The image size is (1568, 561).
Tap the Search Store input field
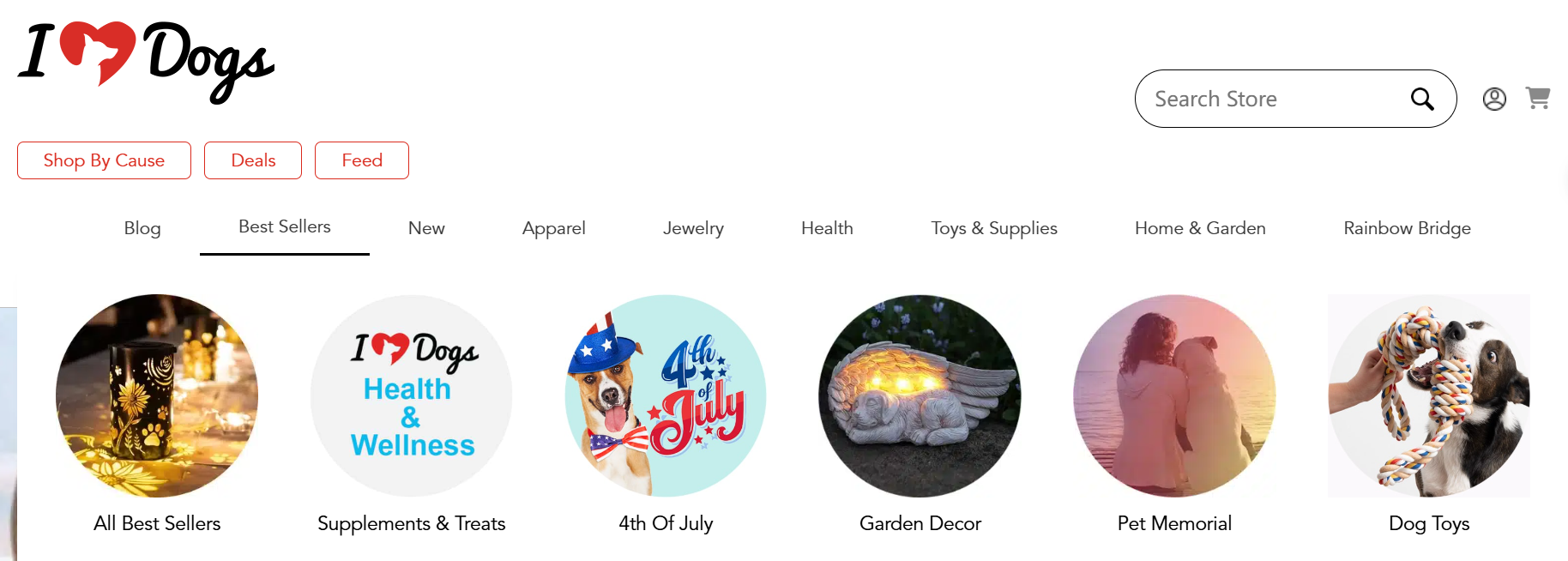1269,99
